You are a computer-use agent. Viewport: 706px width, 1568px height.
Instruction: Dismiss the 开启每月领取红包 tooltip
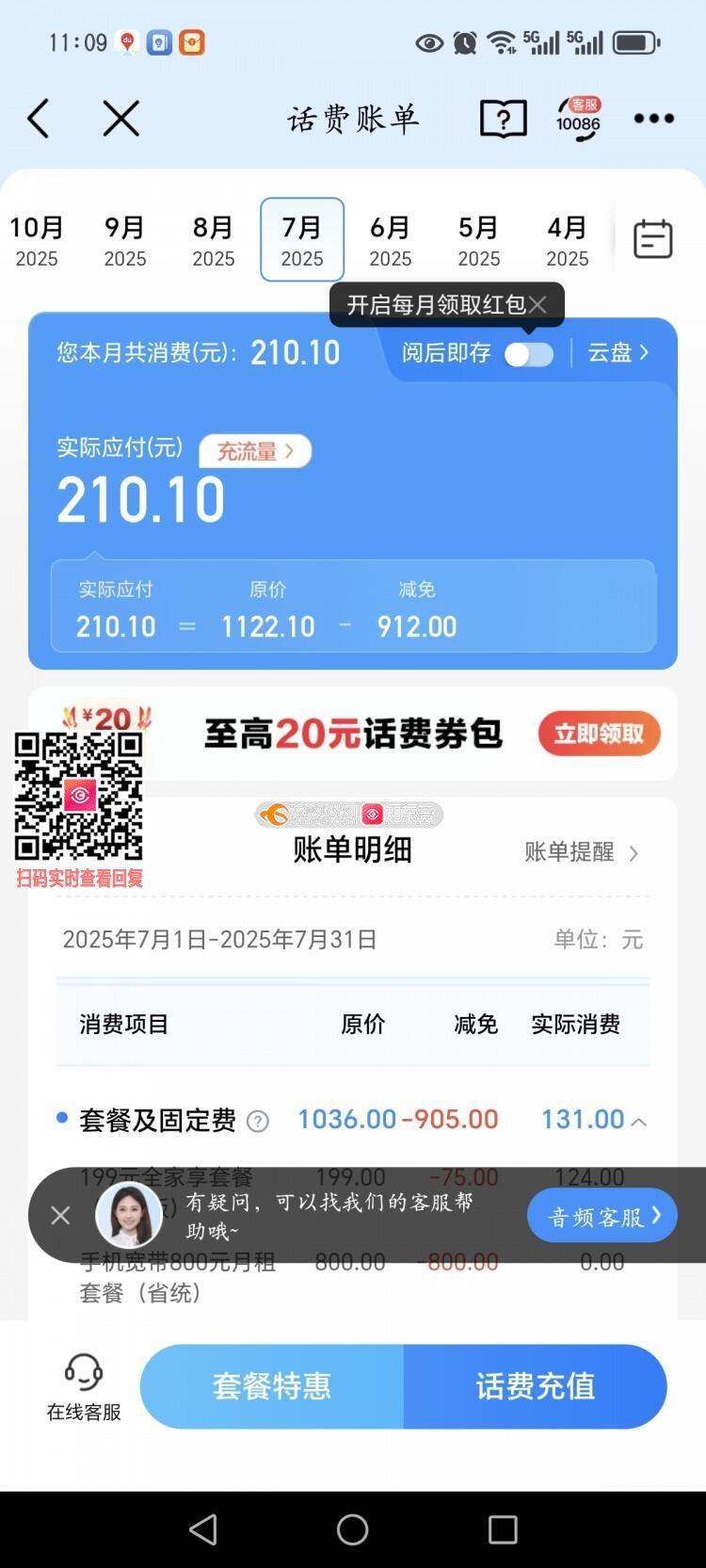coord(538,304)
